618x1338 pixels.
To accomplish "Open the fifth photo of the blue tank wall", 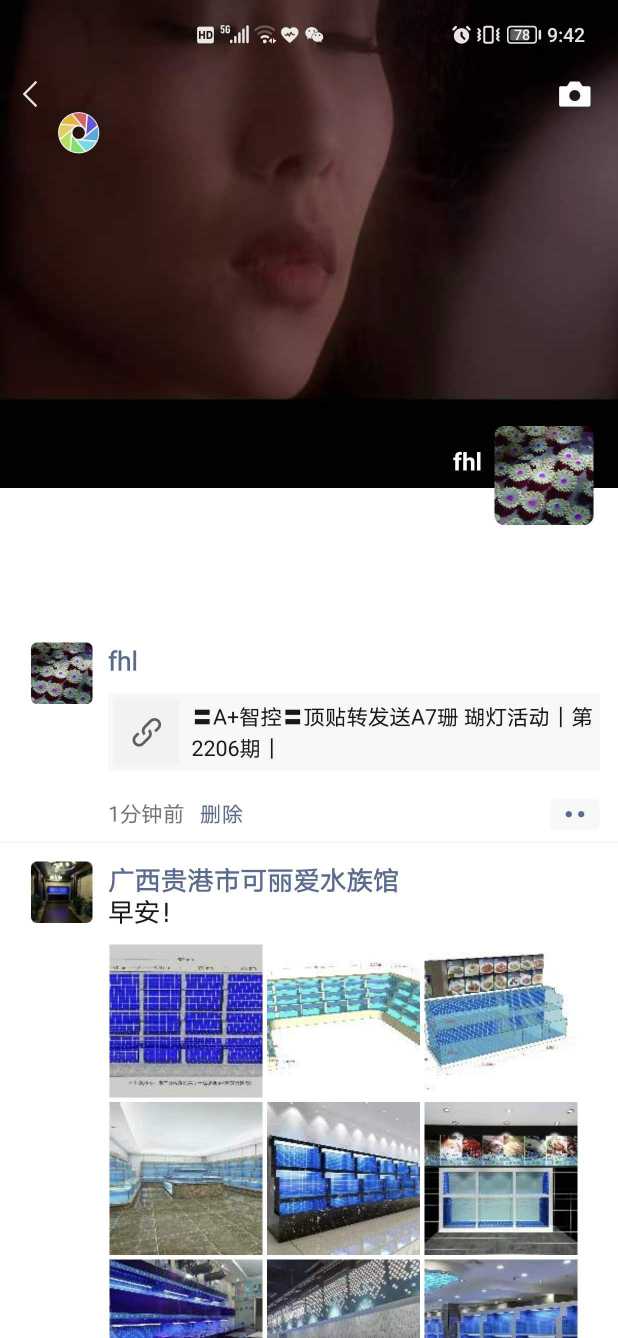I will click(343, 1177).
